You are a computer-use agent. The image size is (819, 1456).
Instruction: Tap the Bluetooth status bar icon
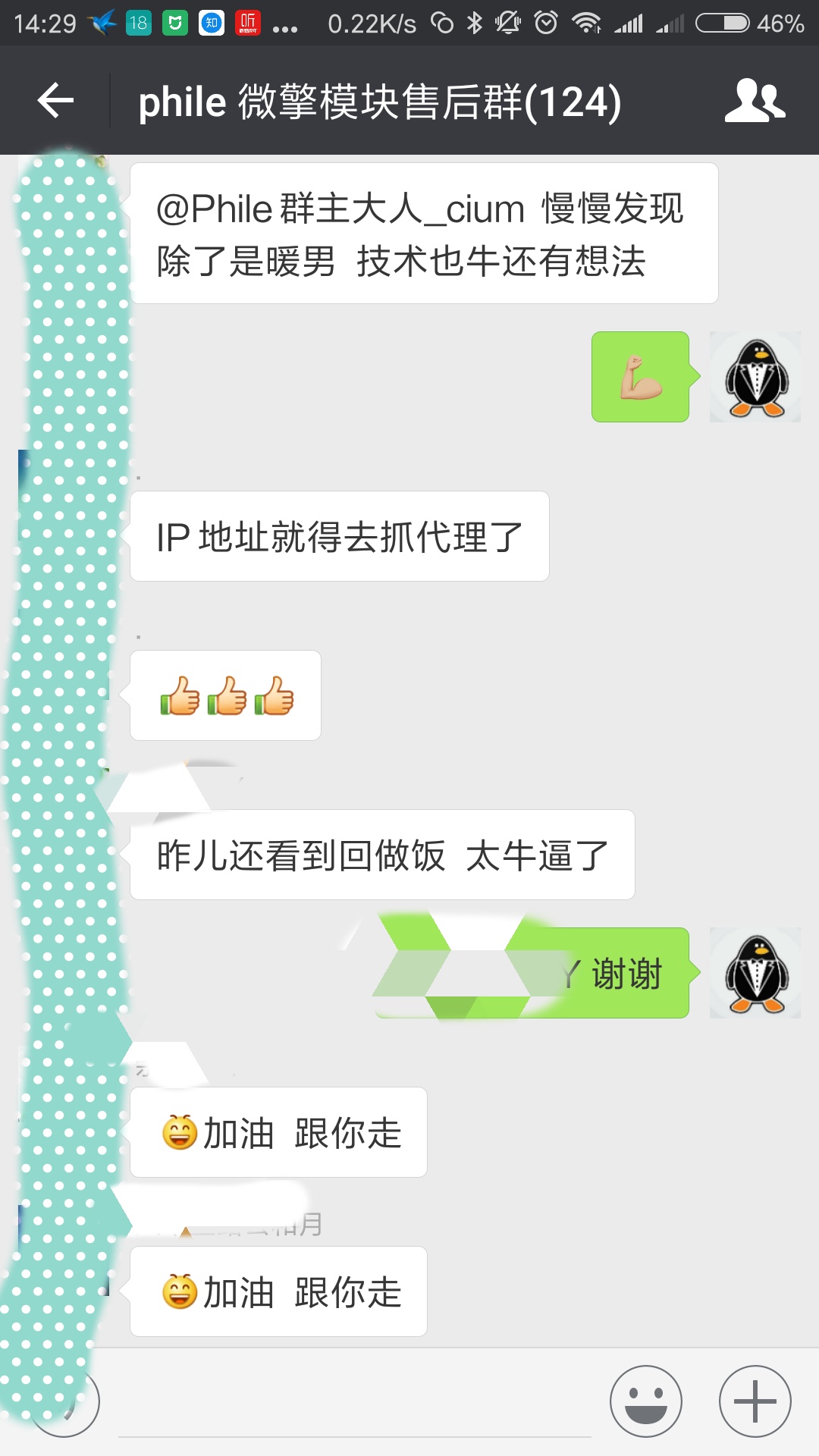click(474, 22)
